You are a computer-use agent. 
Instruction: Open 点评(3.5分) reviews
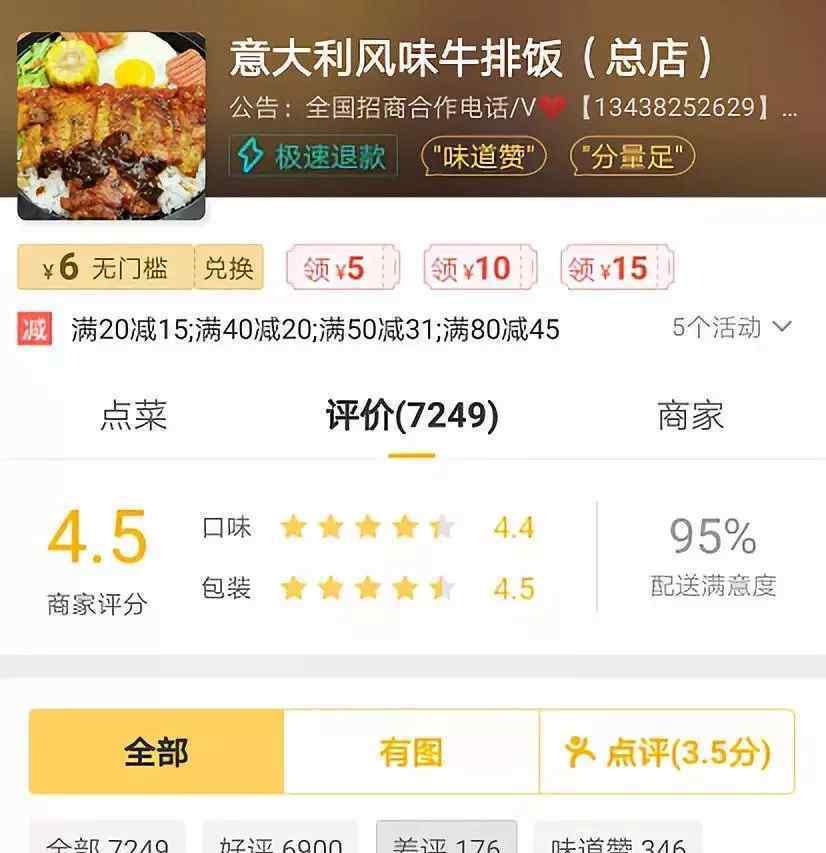[667, 752]
